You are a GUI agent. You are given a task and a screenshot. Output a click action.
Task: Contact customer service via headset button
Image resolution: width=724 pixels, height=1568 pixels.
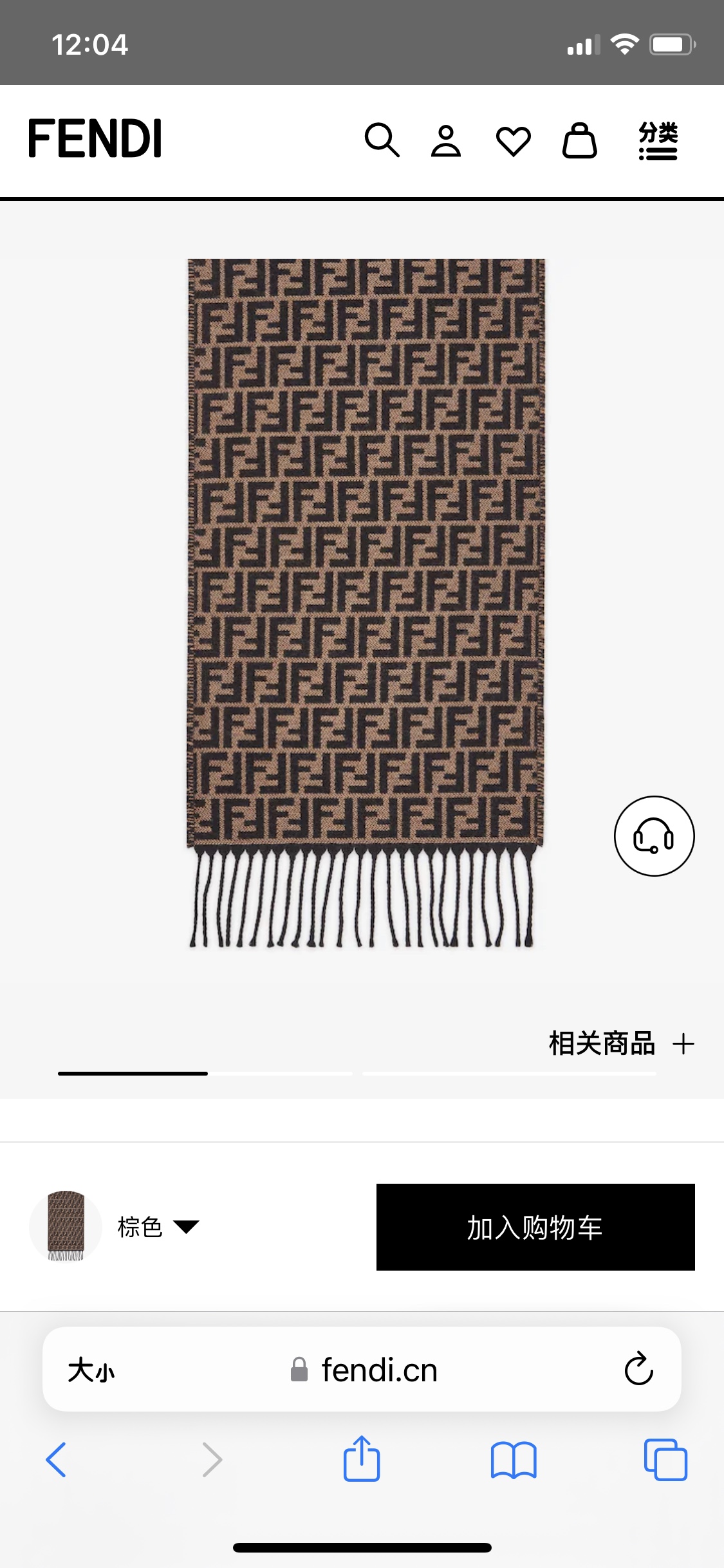[654, 835]
